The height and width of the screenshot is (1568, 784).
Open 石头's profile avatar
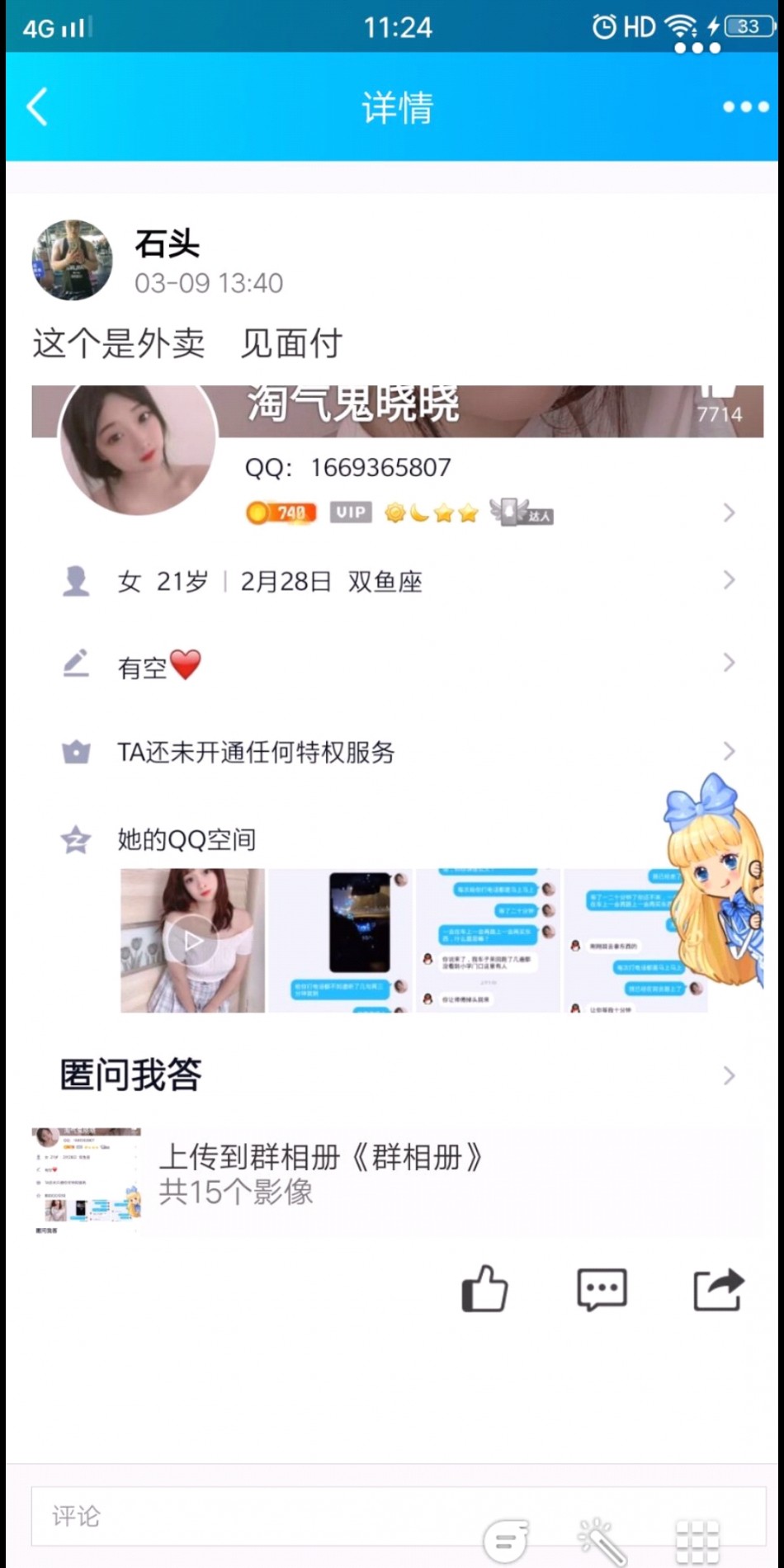[72, 260]
